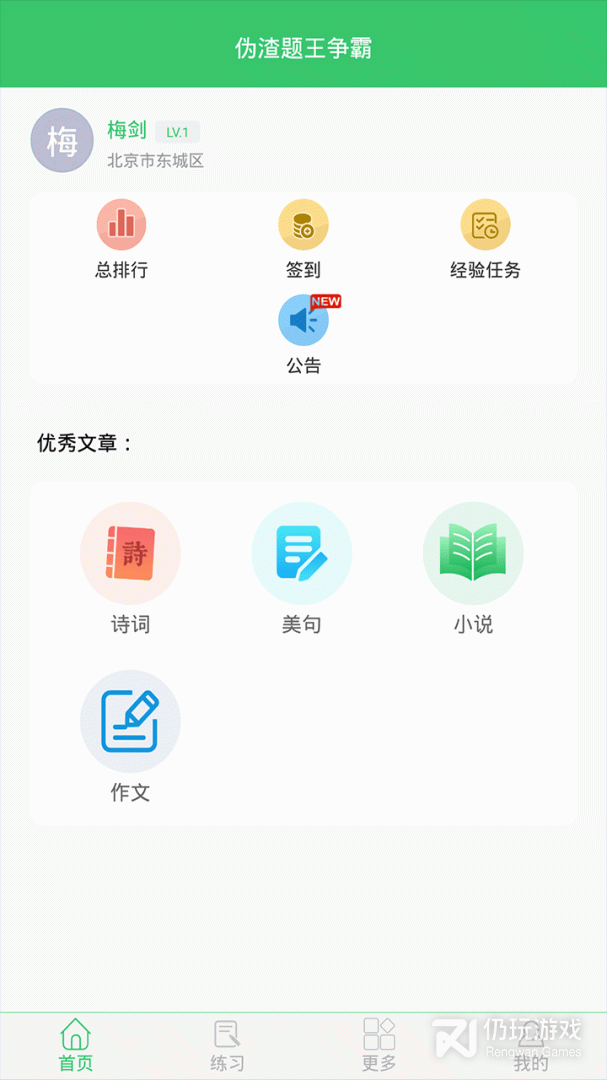Go to the 更多 more tab
The height and width of the screenshot is (1080, 607).
tap(379, 1046)
